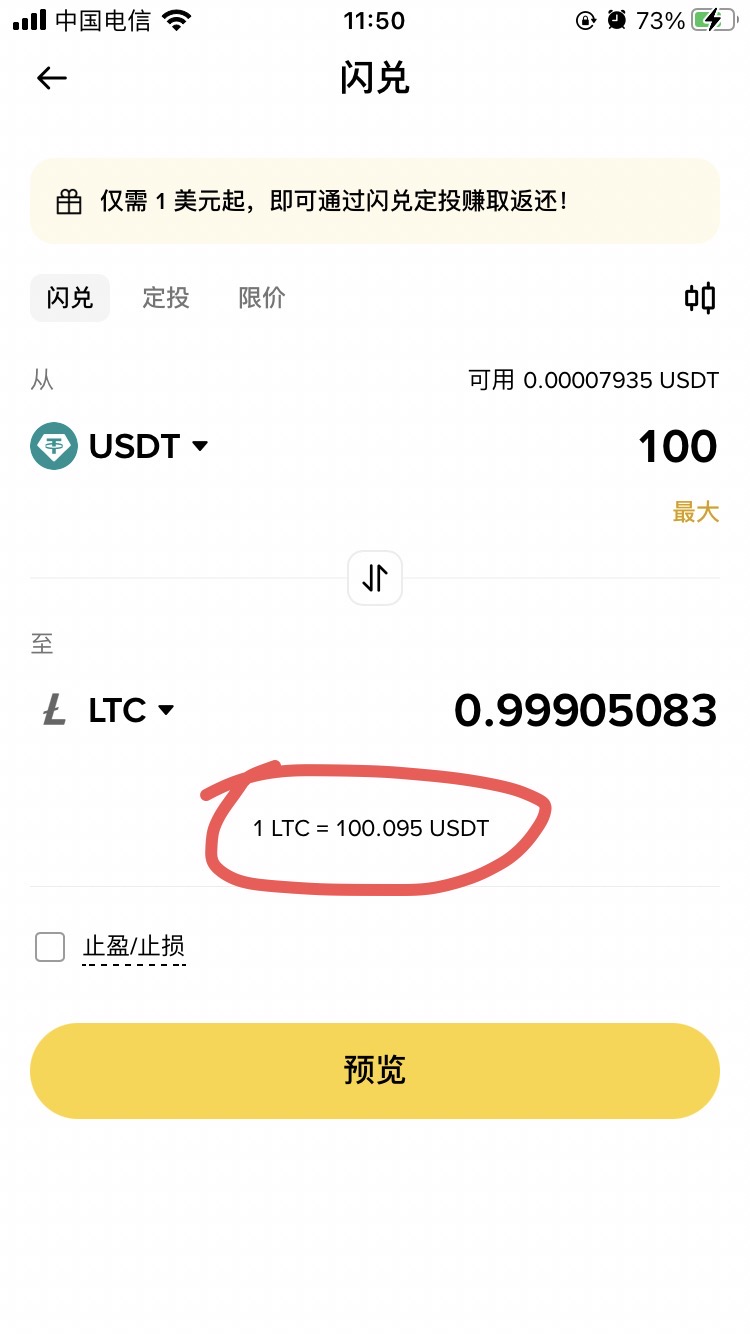
Task: Select the 闪兑 tab
Action: pyautogui.click(x=70, y=297)
